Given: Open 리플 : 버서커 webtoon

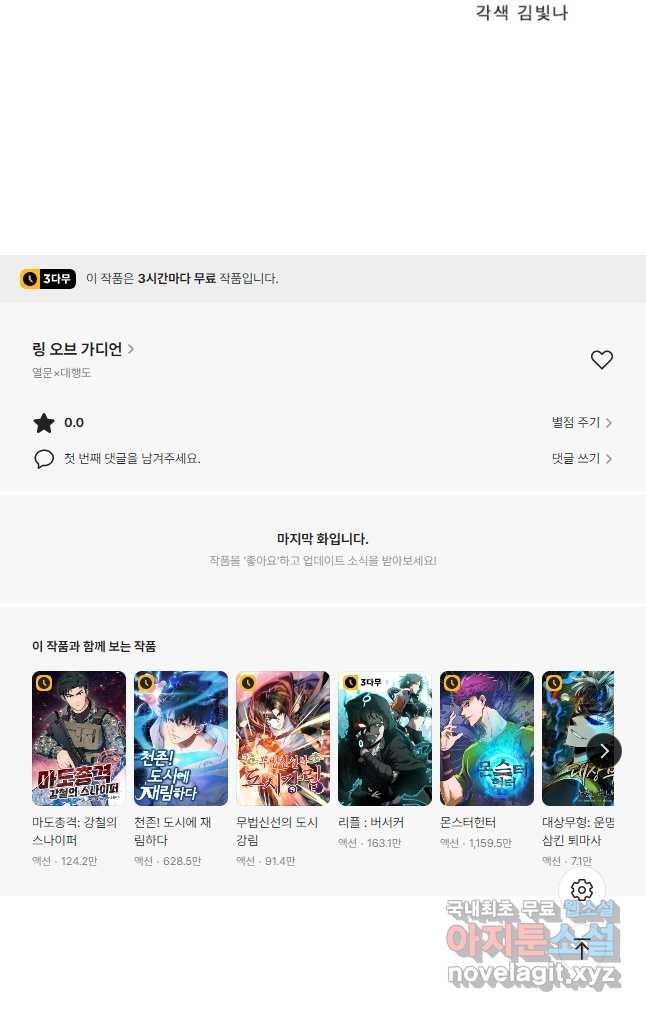Looking at the screenshot, I should click(385, 738).
